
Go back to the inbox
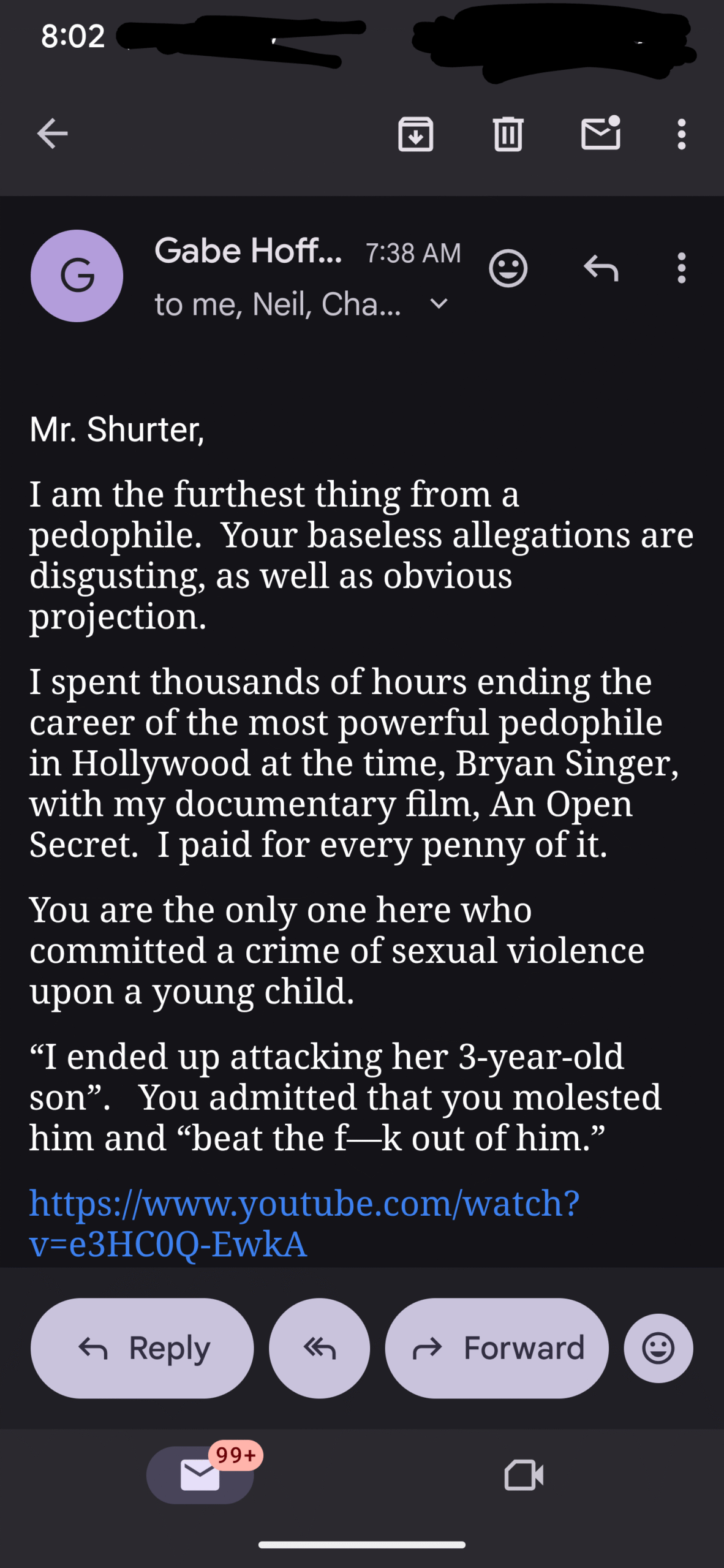[52, 134]
